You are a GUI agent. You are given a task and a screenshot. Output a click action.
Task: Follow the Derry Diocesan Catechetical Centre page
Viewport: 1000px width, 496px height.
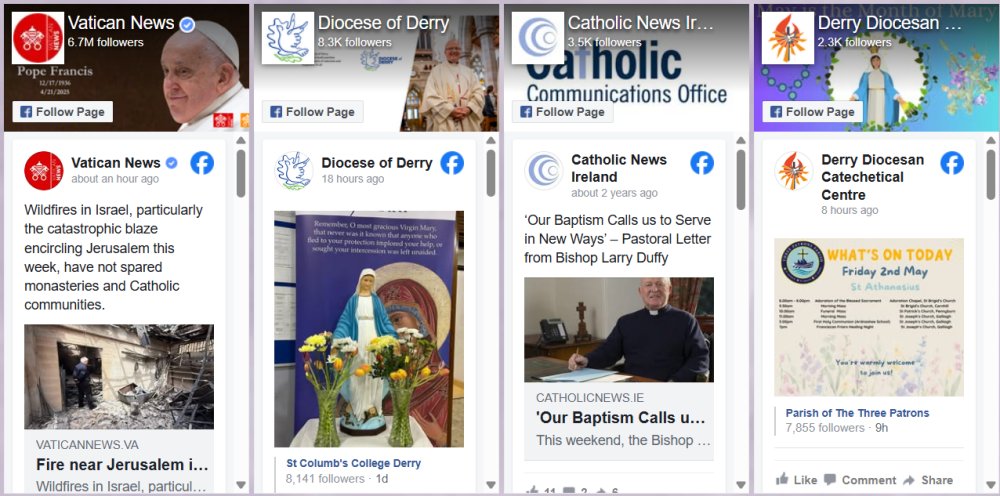[812, 112]
